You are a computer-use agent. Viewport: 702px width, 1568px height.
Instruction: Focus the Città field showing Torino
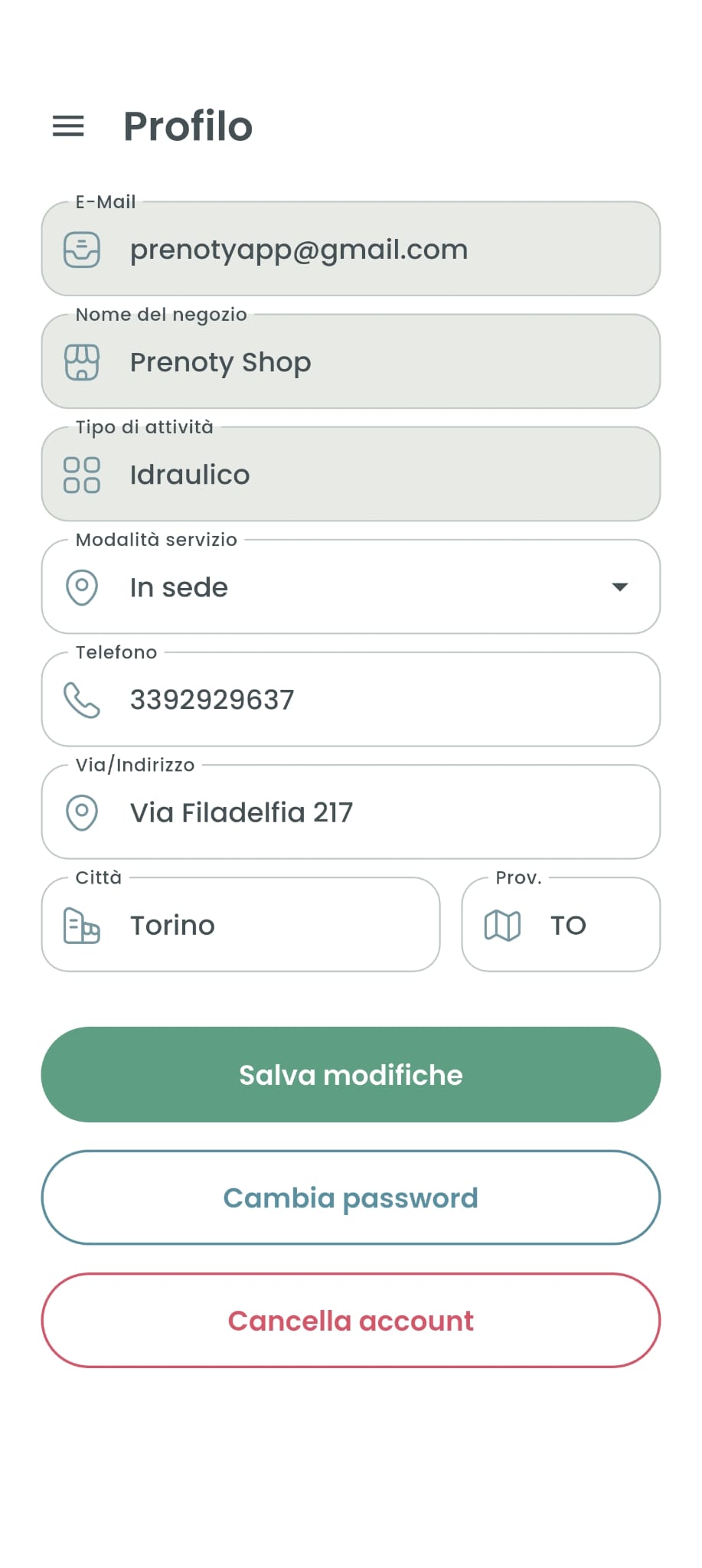(x=240, y=925)
